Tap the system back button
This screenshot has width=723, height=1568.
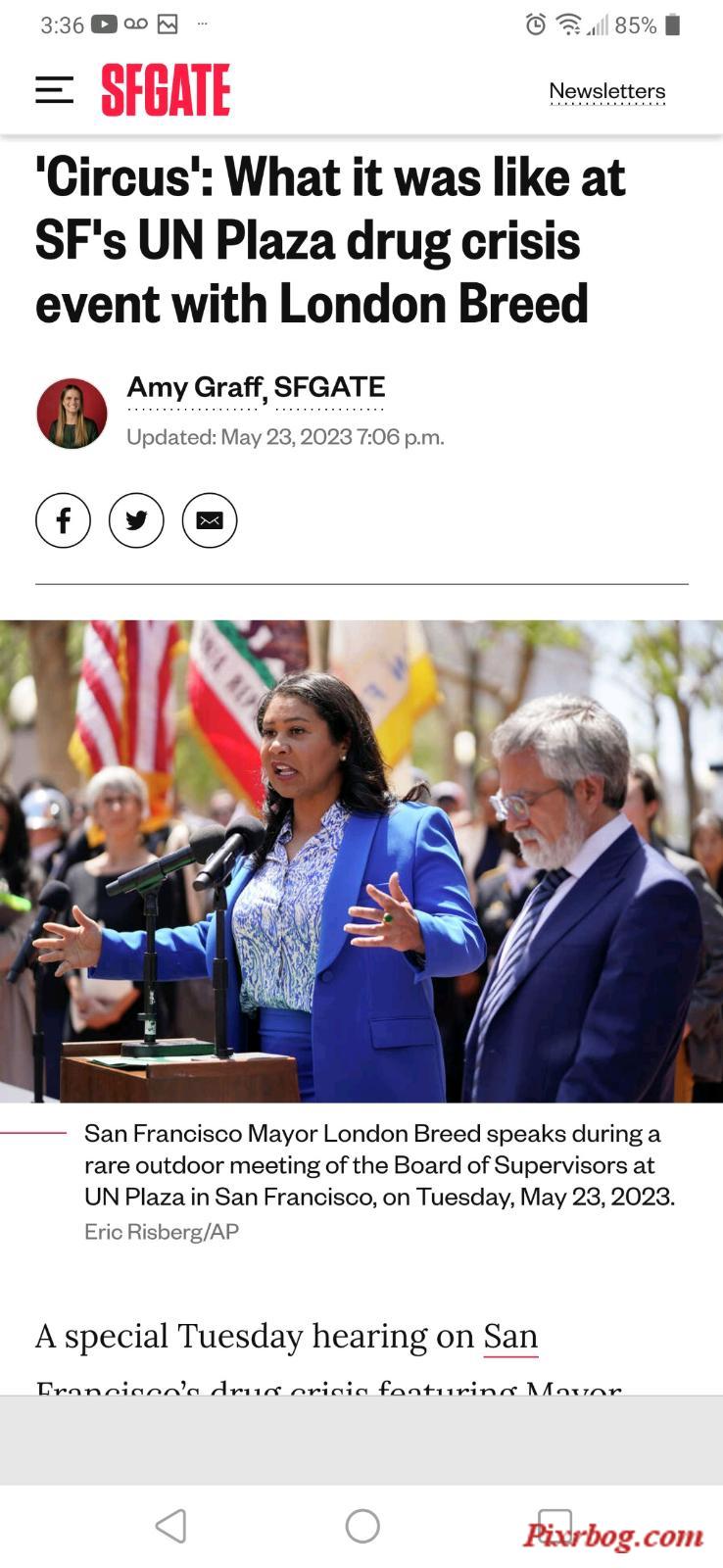coord(170,1526)
